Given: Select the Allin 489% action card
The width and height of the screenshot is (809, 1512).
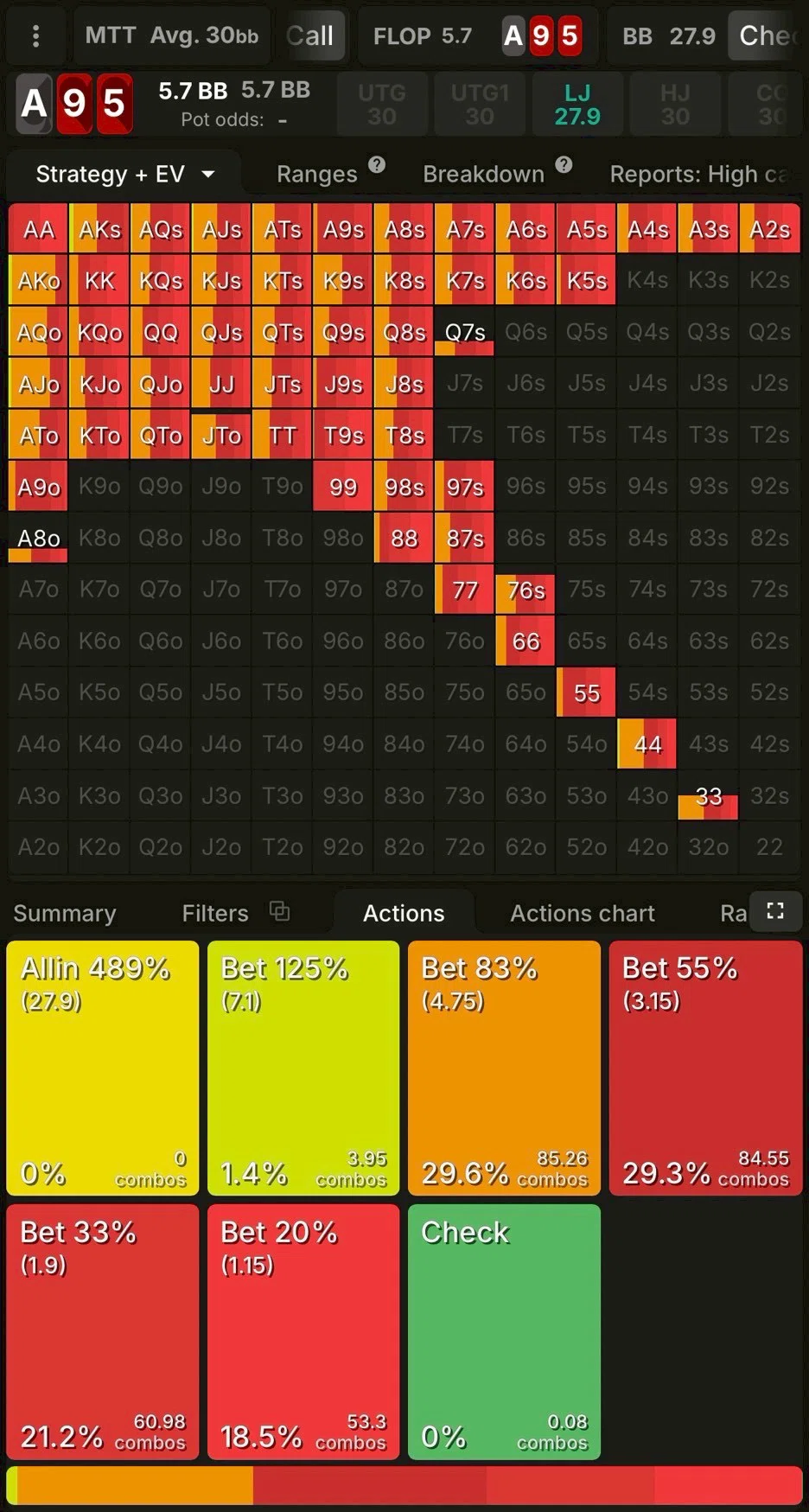Looking at the screenshot, I should pos(103,1068).
